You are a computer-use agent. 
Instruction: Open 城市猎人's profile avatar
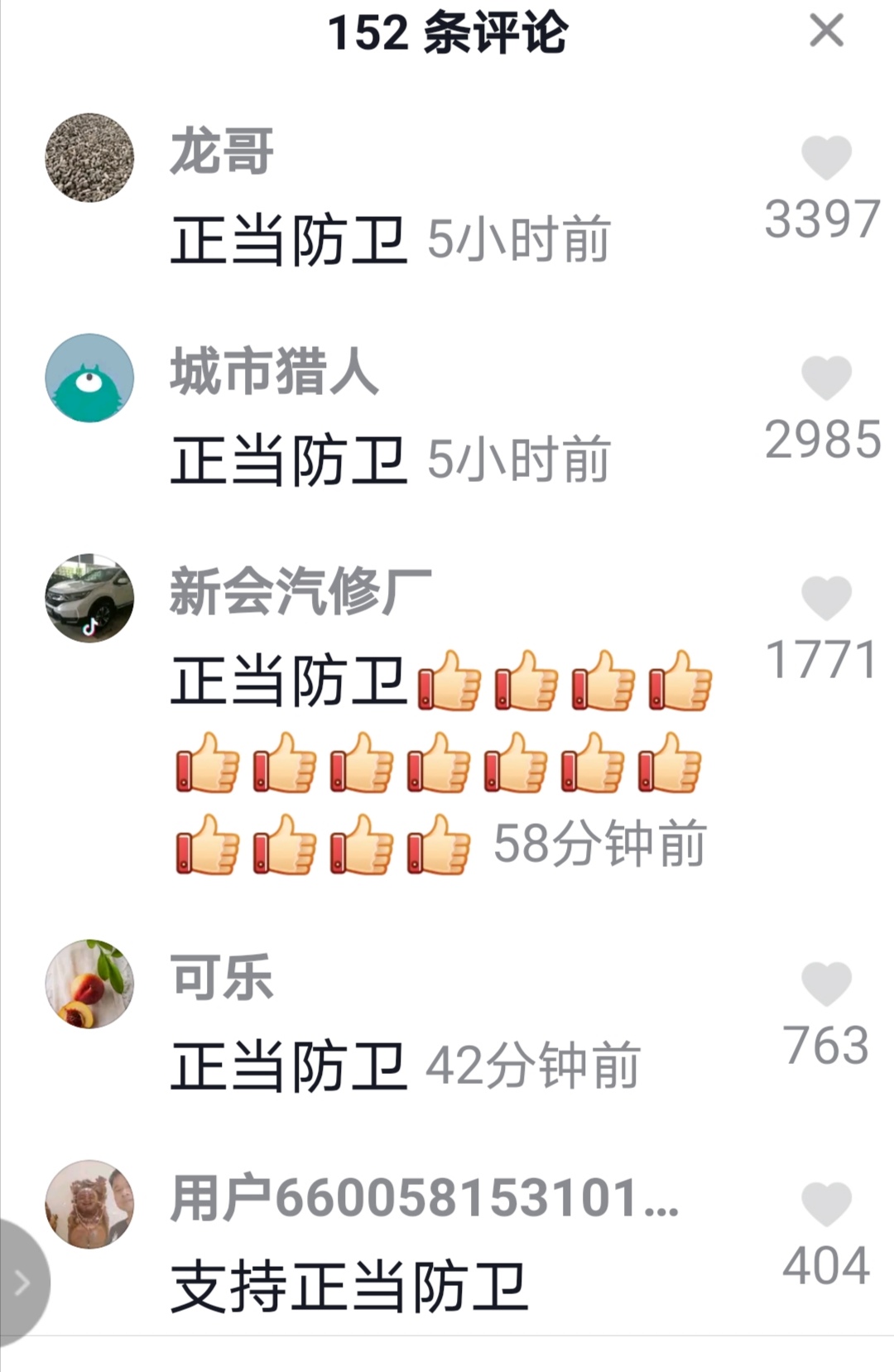[x=89, y=378]
